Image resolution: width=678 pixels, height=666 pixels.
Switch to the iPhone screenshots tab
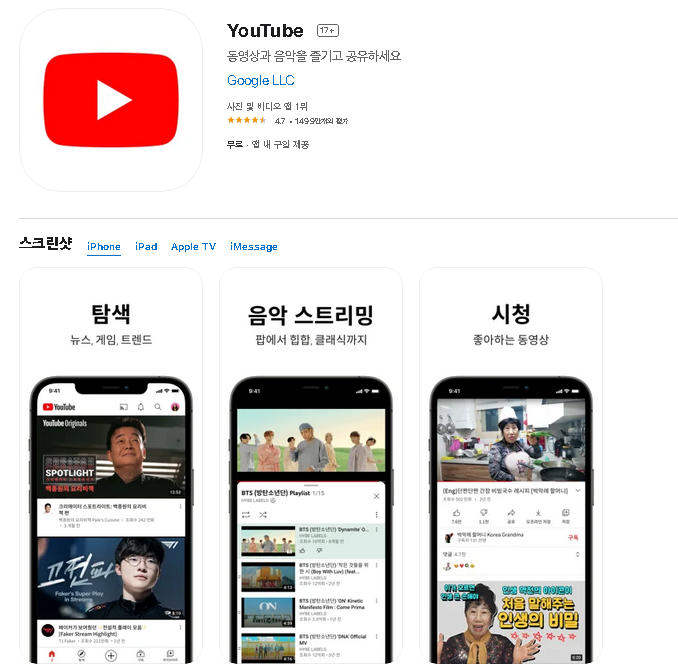click(104, 247)
